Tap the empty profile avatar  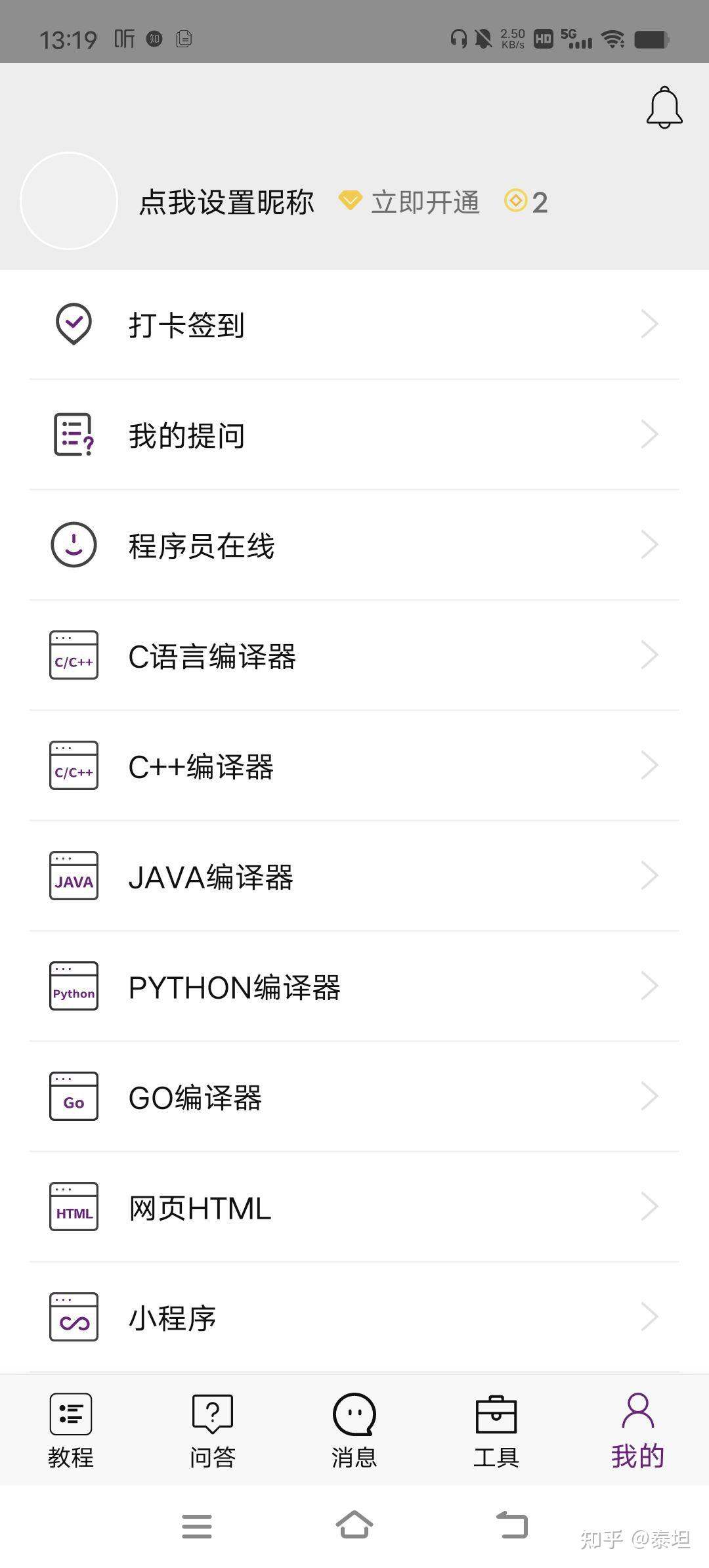[69, 201]
